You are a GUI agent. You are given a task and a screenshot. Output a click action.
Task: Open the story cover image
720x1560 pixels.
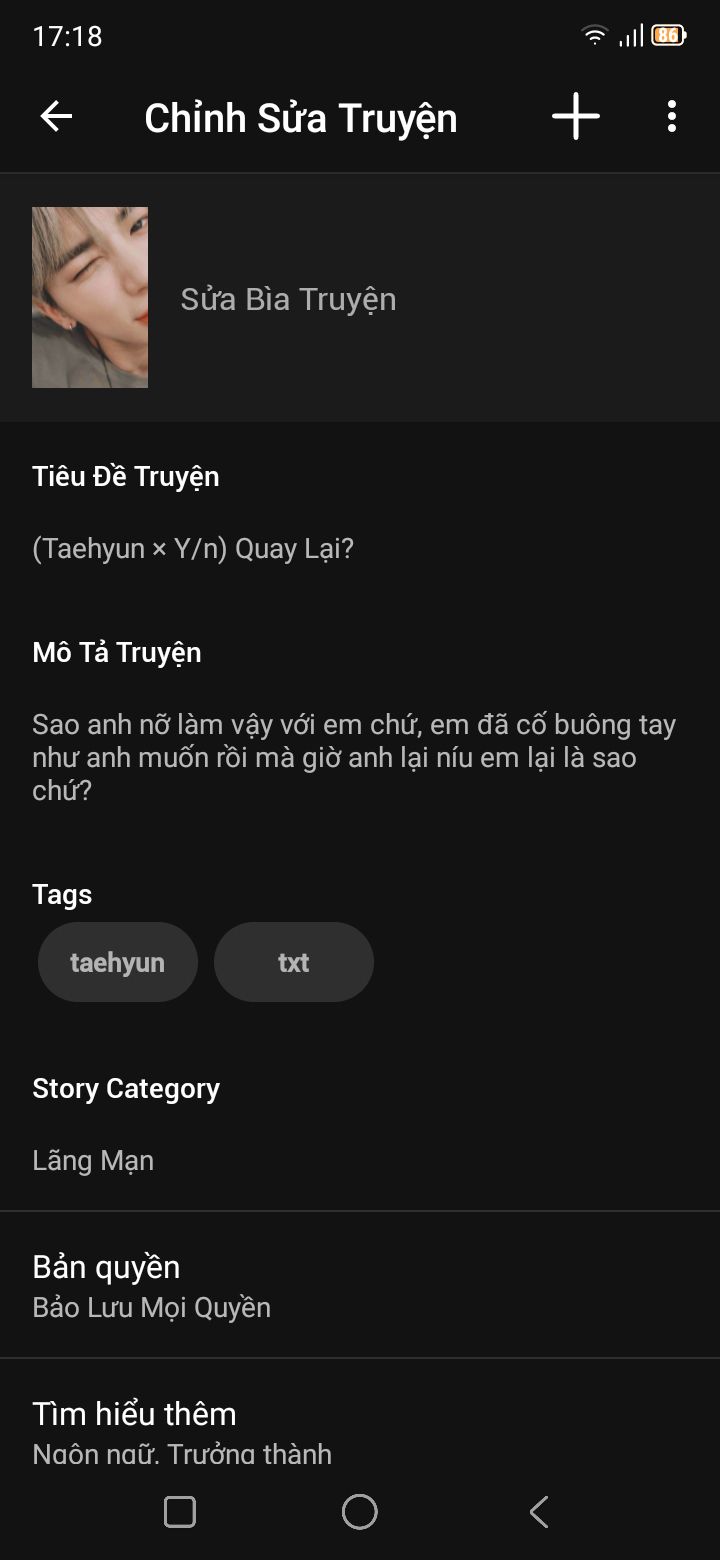click(90, 297)
